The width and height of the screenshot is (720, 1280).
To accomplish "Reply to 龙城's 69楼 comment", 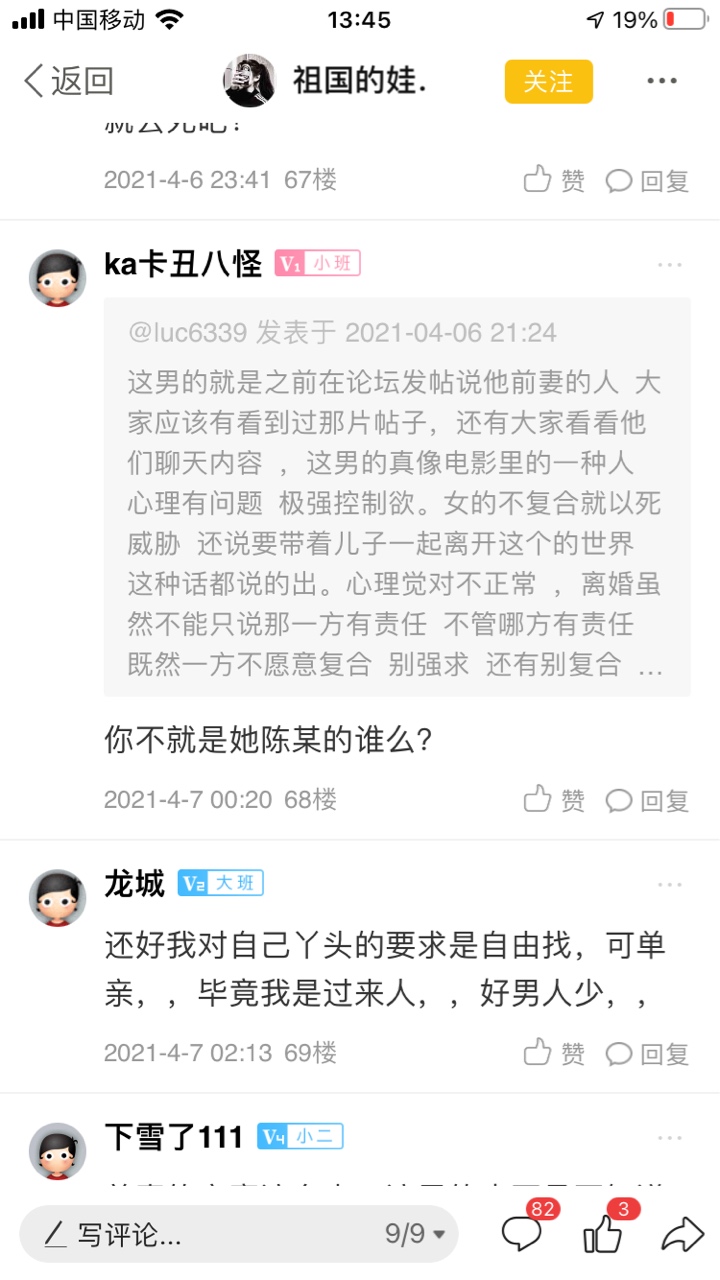I will pyautogui.click(x=648, y=1053).
